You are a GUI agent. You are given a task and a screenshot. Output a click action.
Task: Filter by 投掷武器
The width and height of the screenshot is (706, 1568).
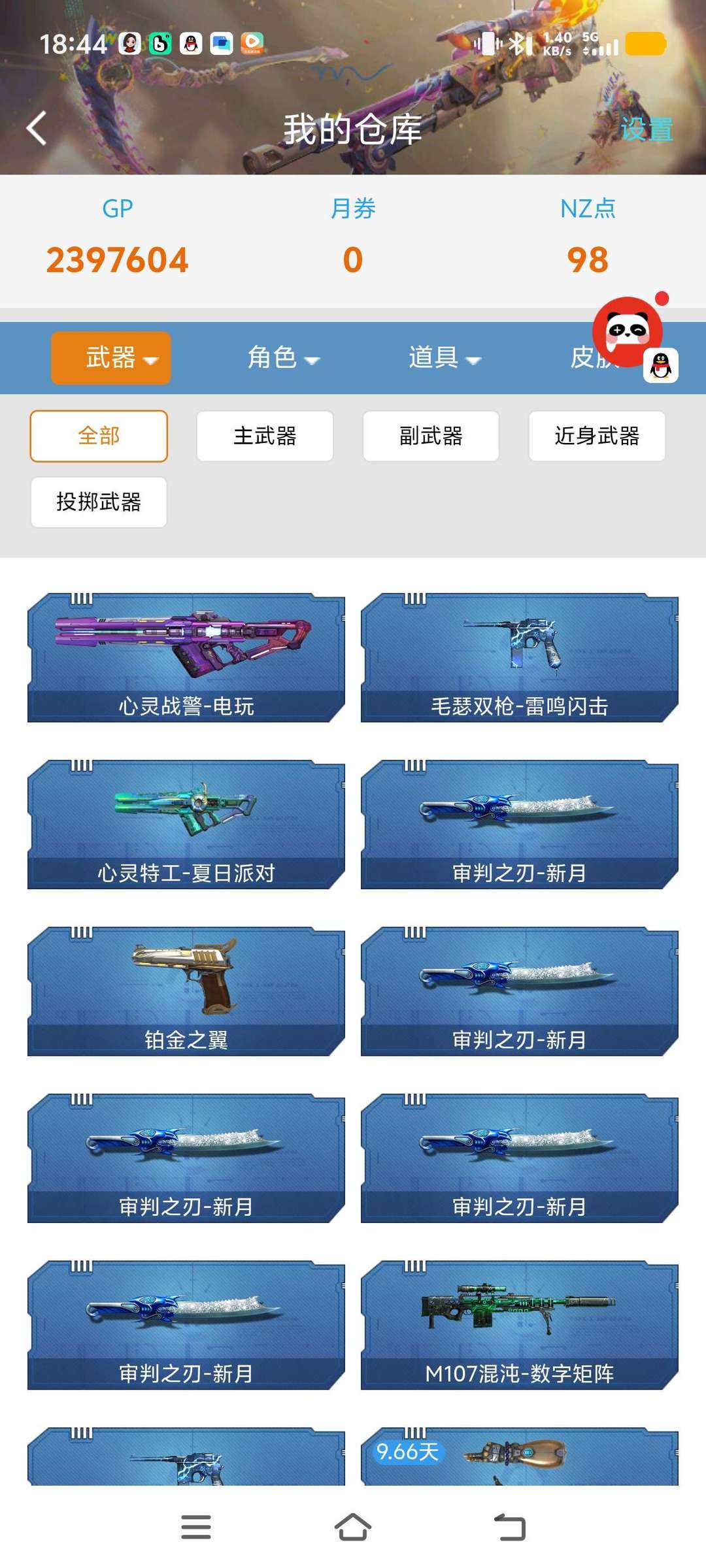tap(99, 502)
